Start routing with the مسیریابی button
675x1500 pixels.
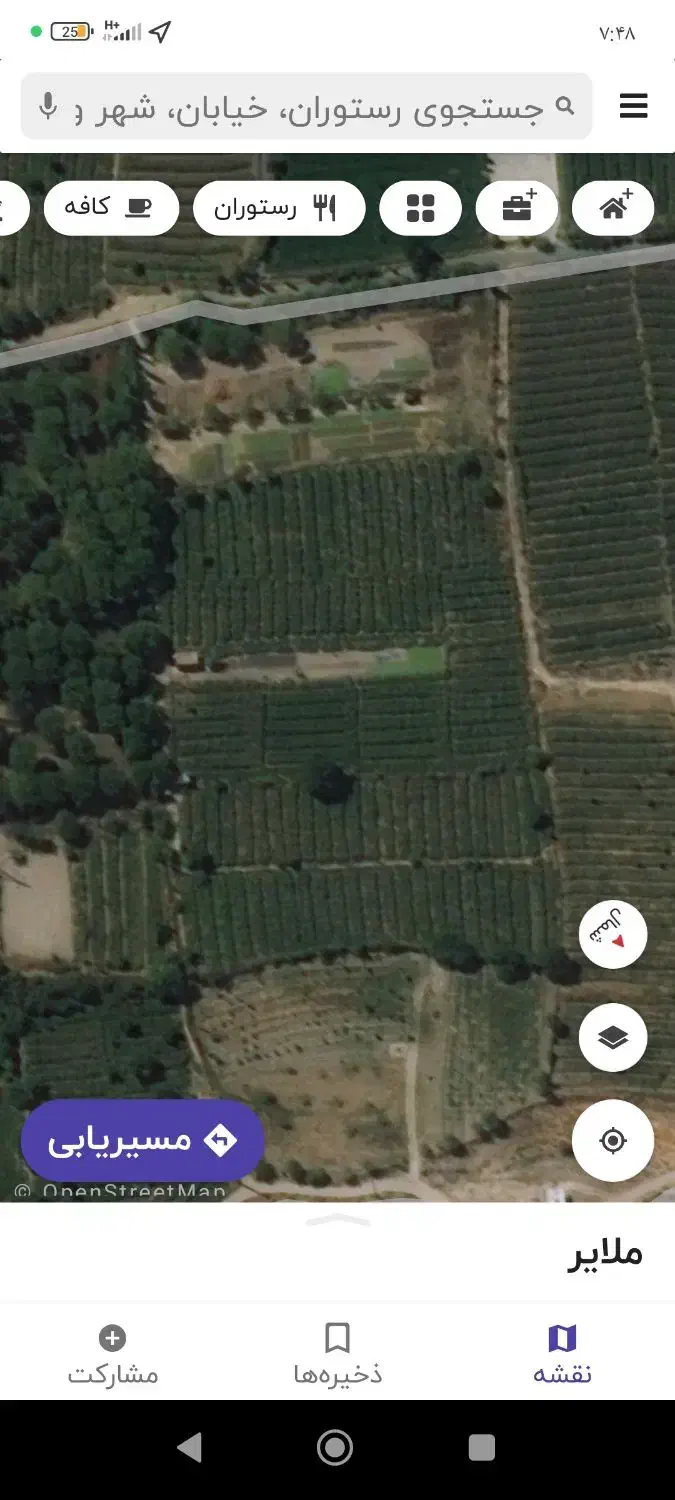tap(143, 1140)
